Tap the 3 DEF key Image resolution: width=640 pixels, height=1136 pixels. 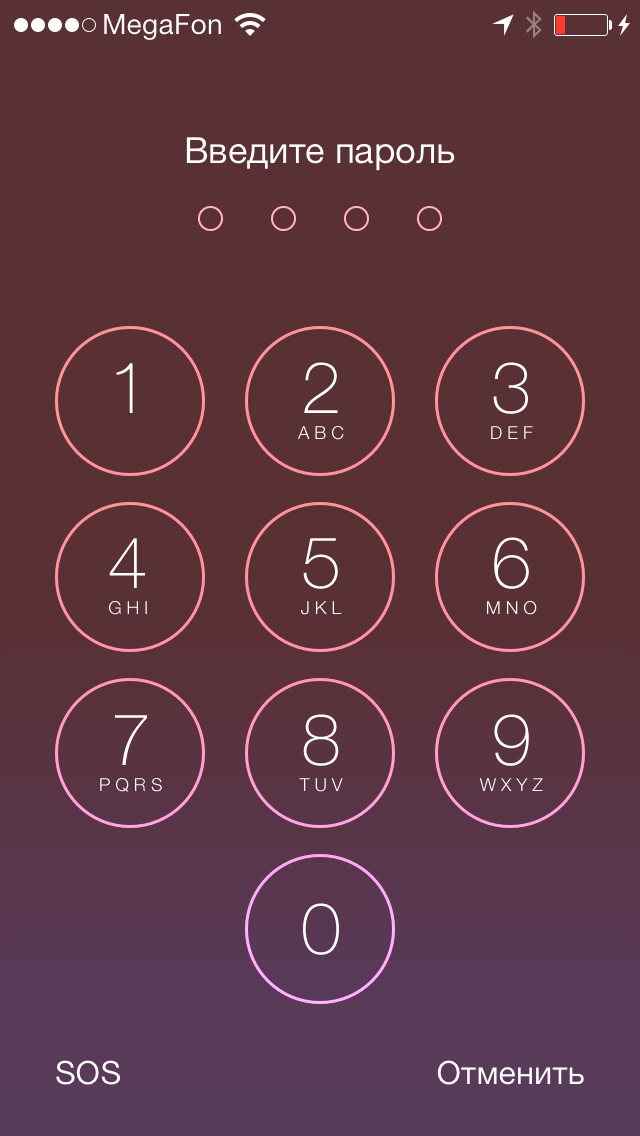510,401
